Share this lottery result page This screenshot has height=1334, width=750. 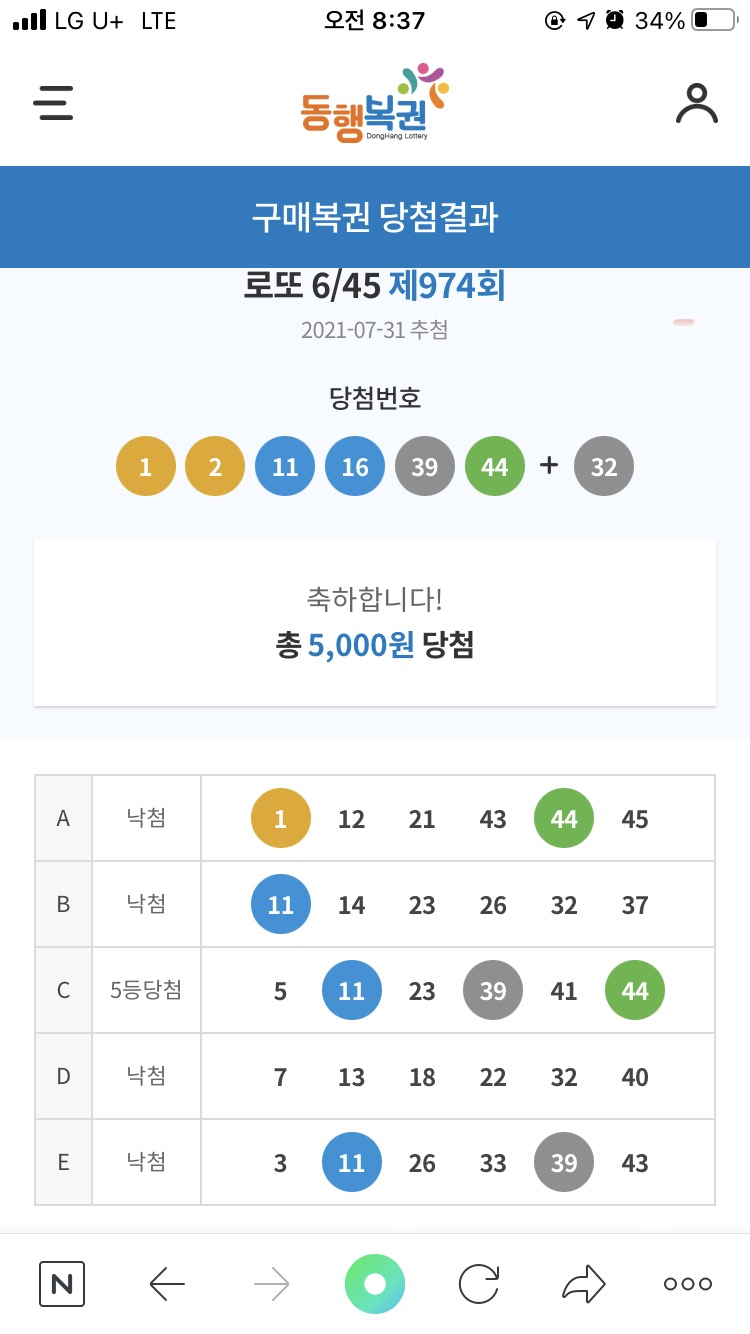pyautogui.click(x=584, y=1283)
